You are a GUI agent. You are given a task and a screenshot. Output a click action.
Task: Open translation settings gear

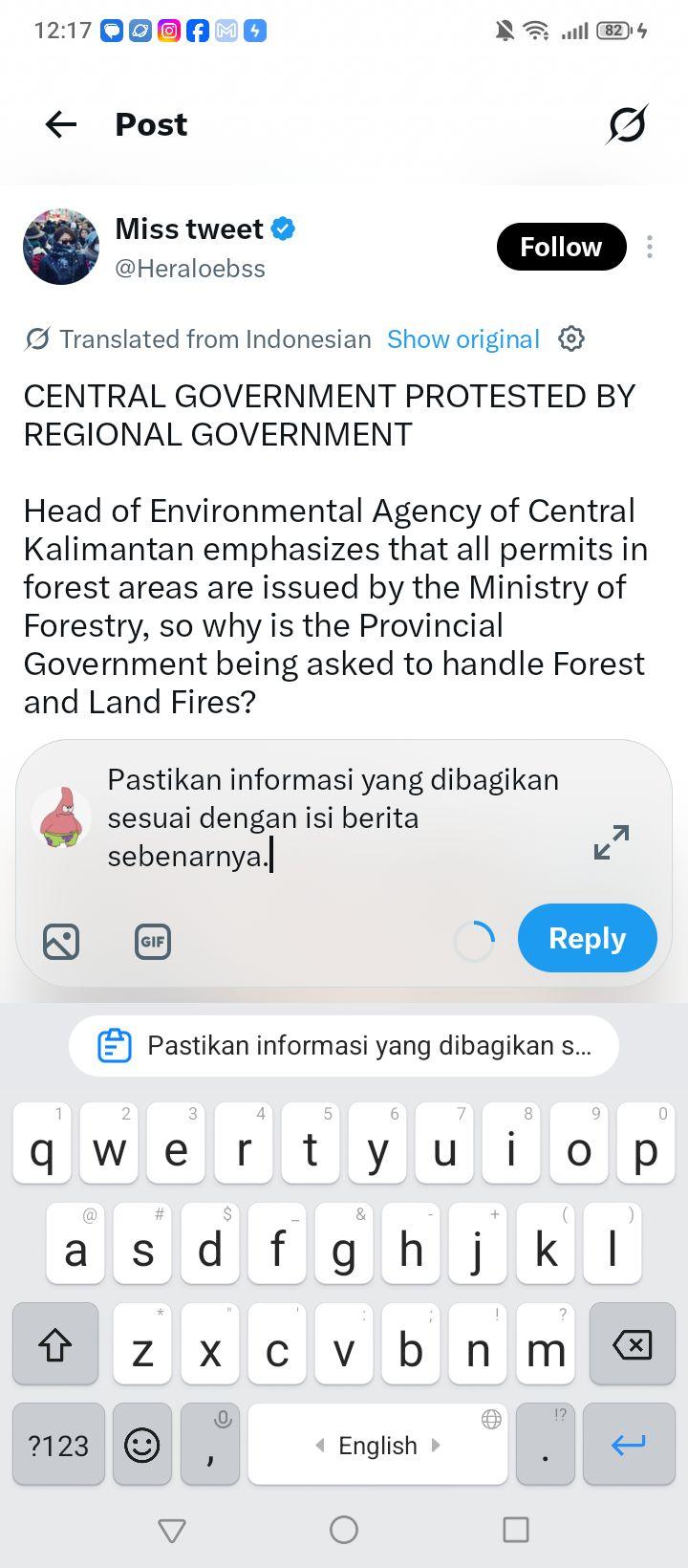[571, 338]
